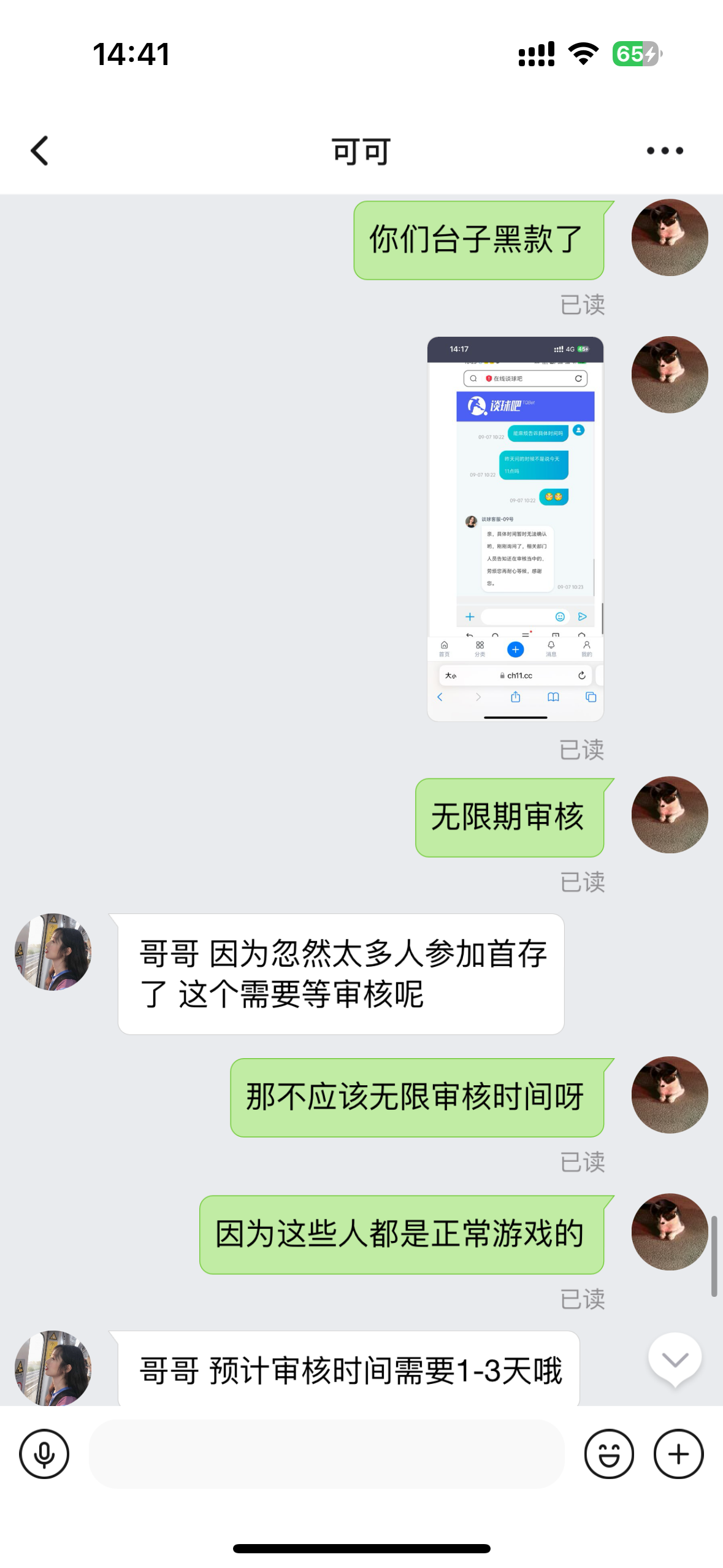Open the plus attachment menu
723x1568 pixels.
point(678,1453)
